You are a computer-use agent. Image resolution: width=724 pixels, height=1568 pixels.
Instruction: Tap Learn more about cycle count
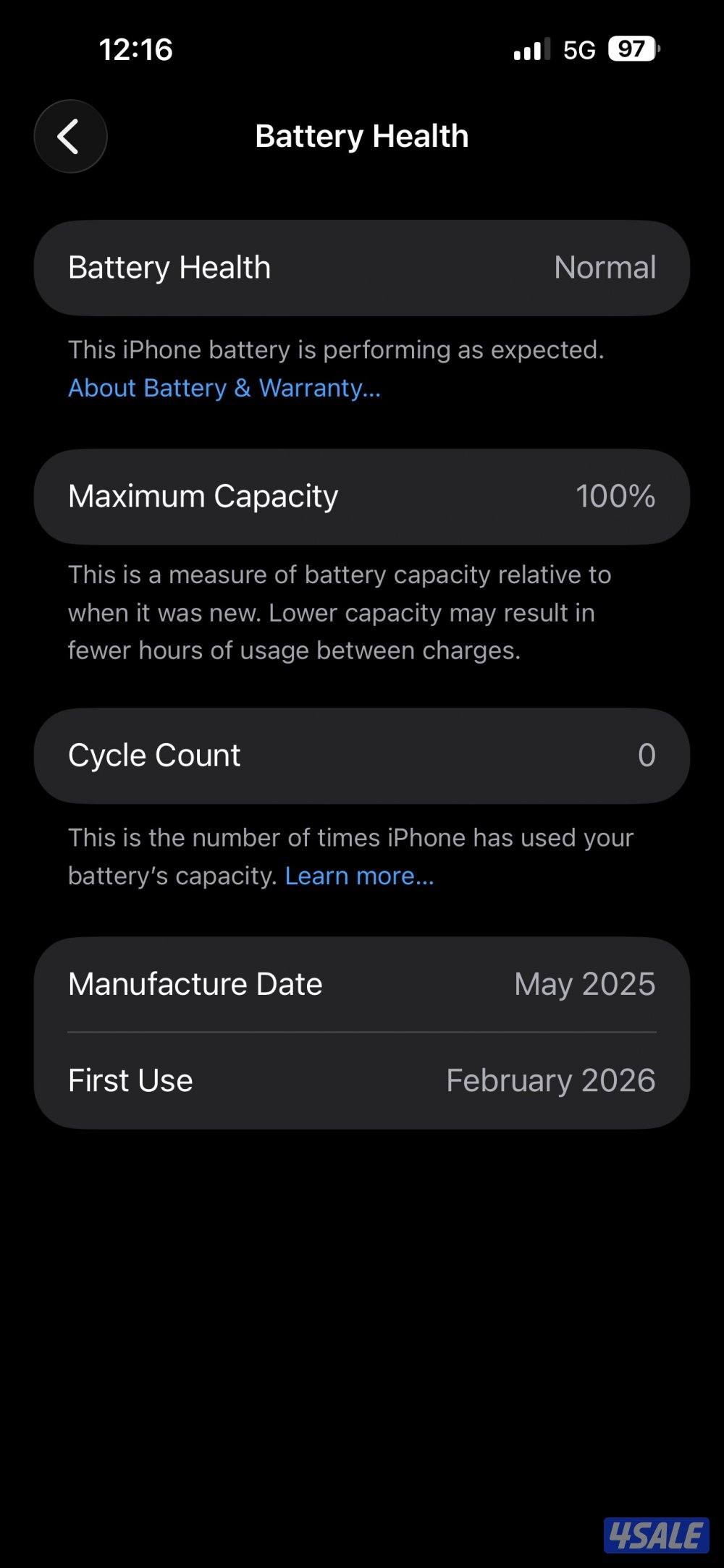(x=359, y=876)
